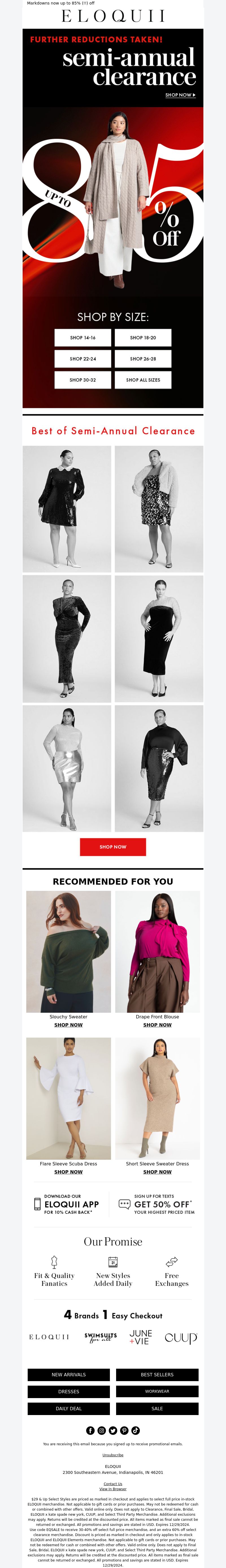Image resolution: width=226 pixels, height=1568 pixels.
Task: Select the SHOP 18-20 size button
Action: click(x=143, y=337)
